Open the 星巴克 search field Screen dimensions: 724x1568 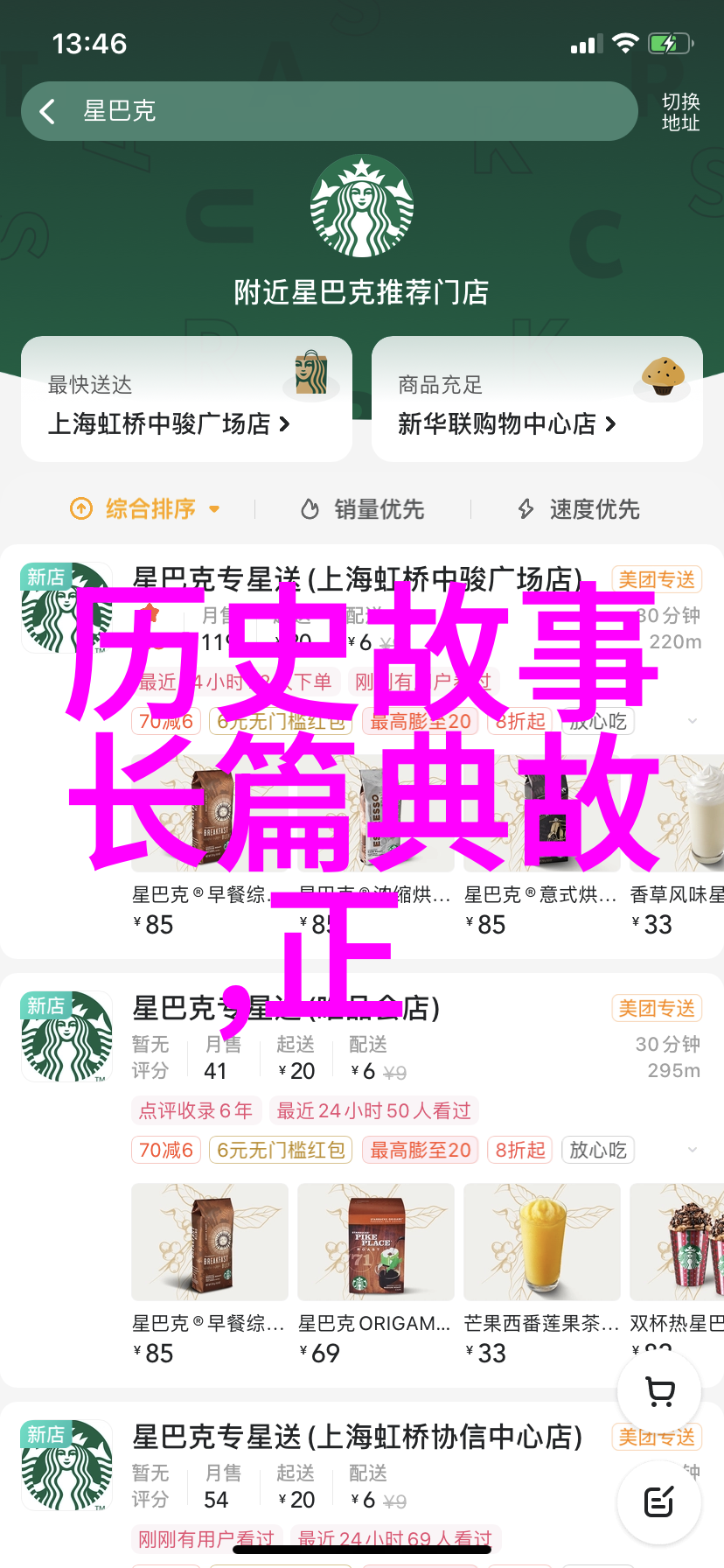(x=350, y=111)
